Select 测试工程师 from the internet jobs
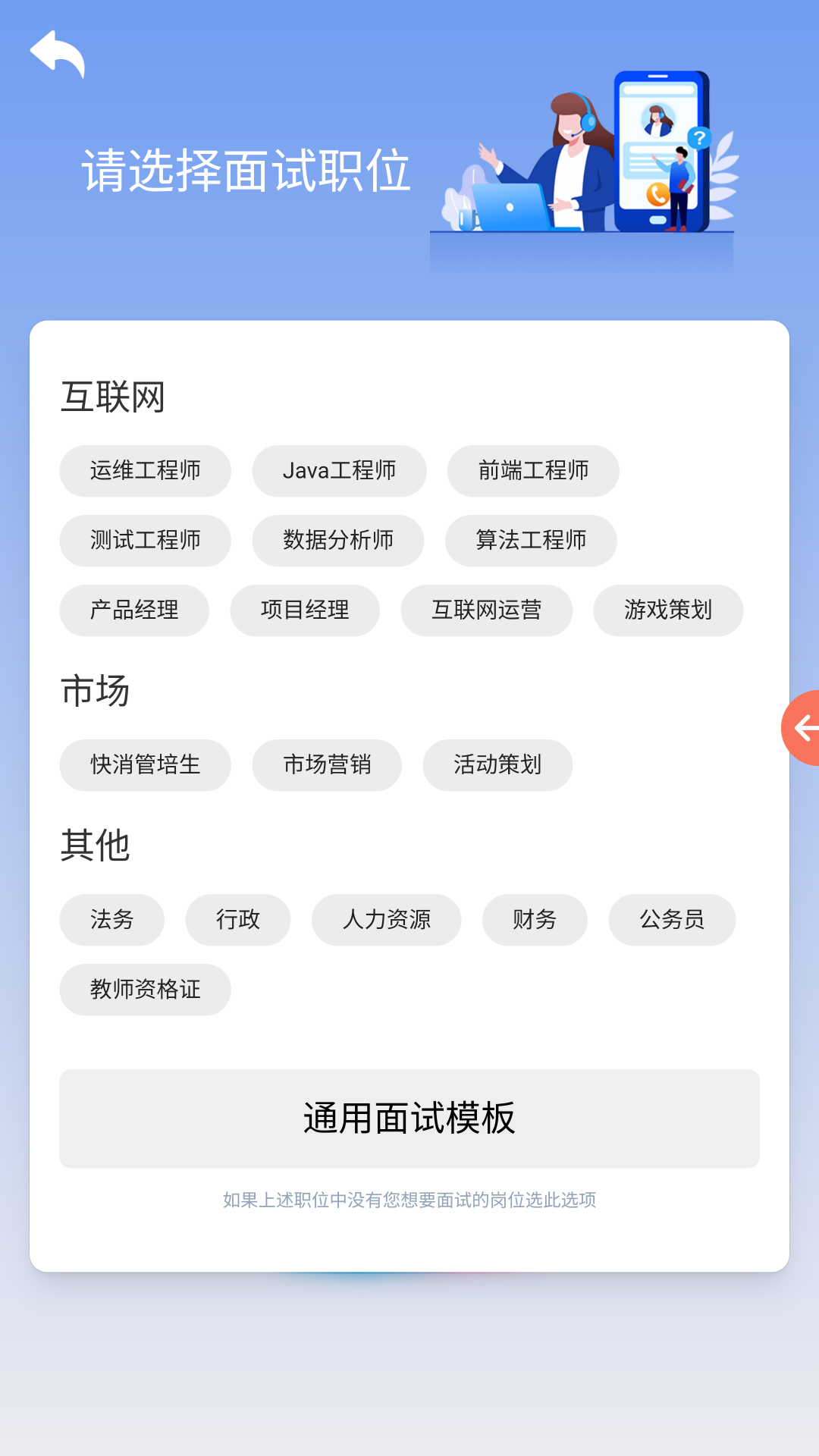The image size is (819, 1456). pyautogui.click(x=146, y=541)
